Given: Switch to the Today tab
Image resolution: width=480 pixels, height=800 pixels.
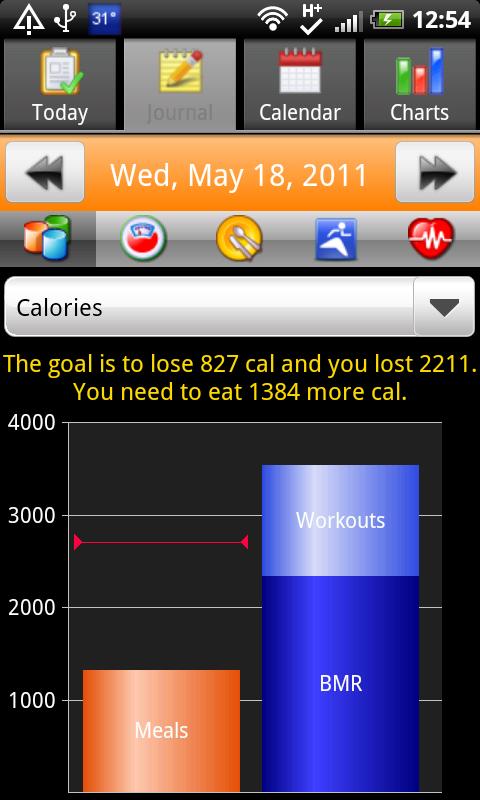Looking at the screenshot, I should click(60, 85).
